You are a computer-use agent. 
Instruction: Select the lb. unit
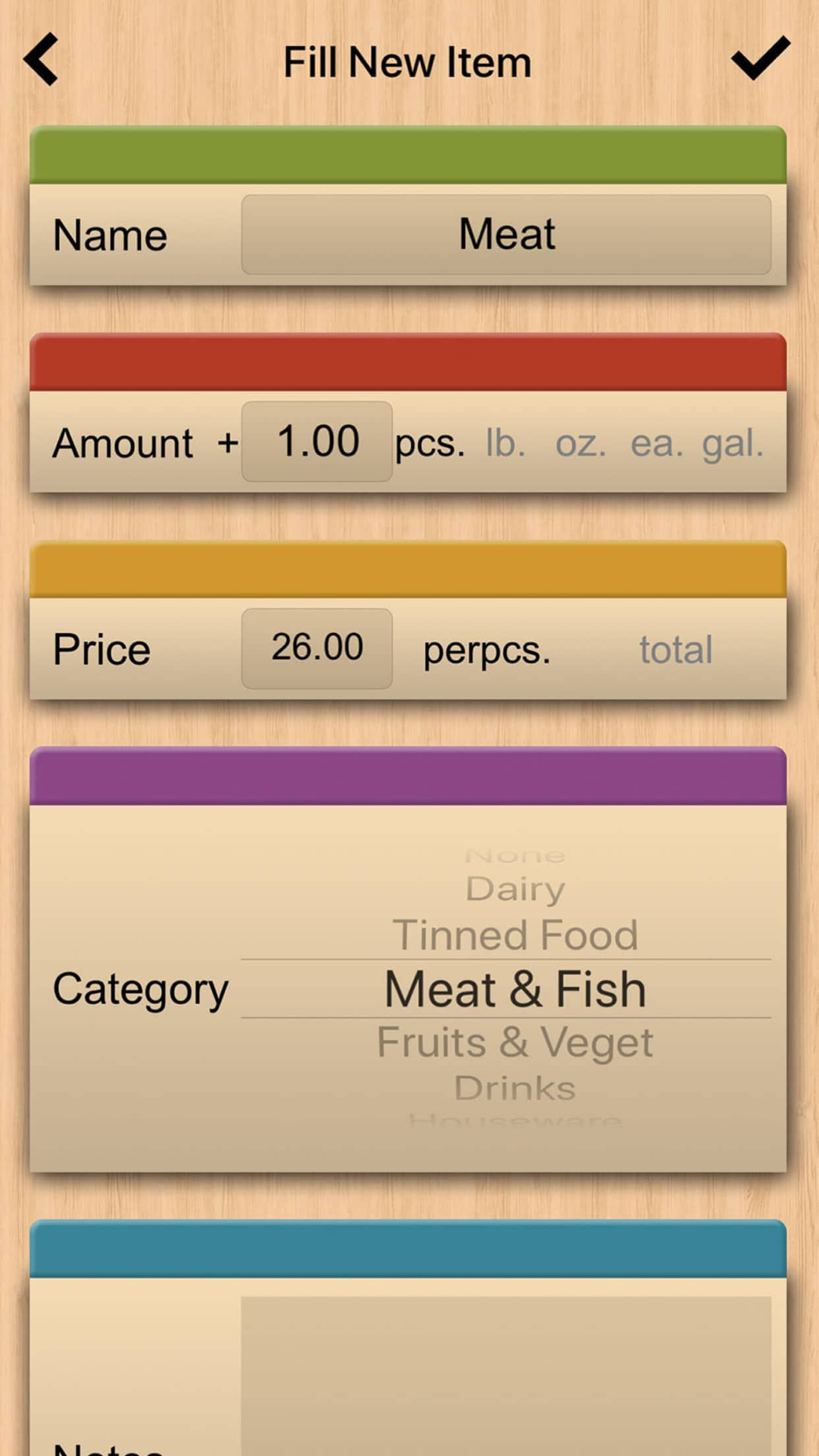[505, 443]
